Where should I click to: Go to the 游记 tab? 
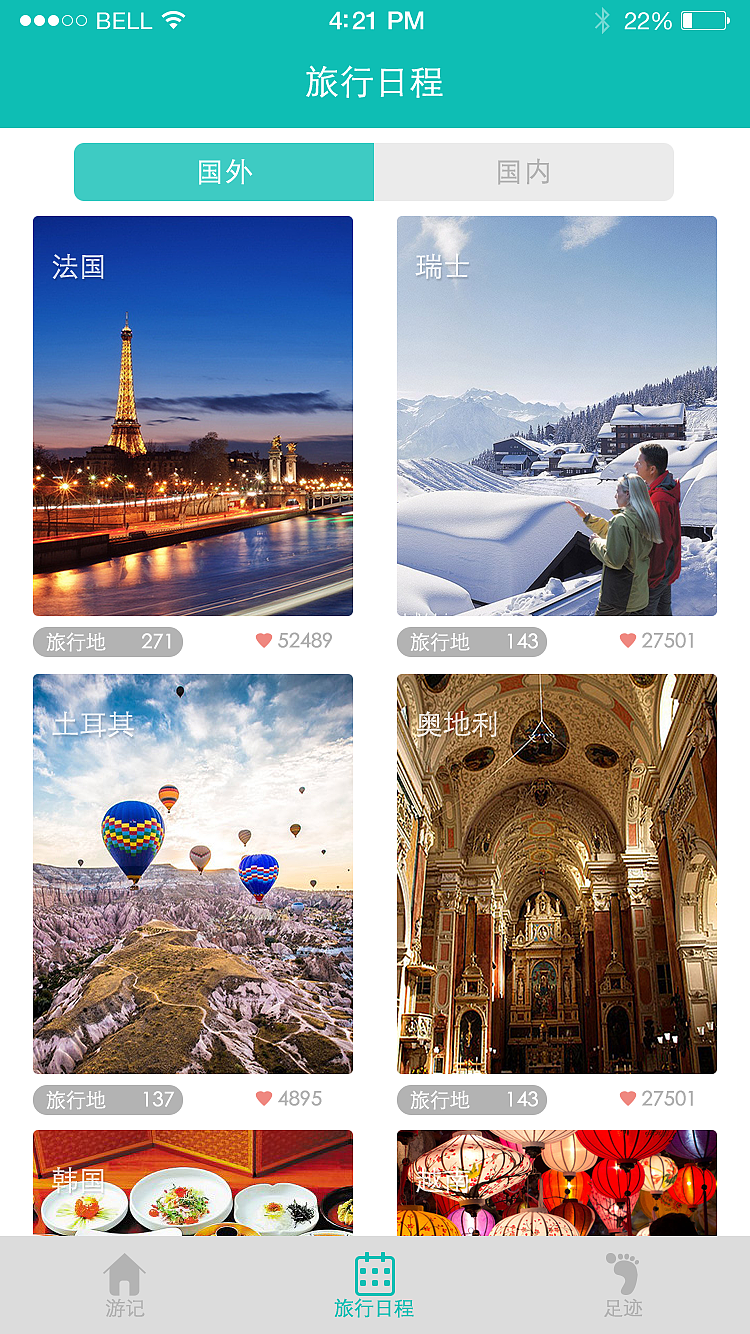pyautogui.click(x=125, y=1286)
